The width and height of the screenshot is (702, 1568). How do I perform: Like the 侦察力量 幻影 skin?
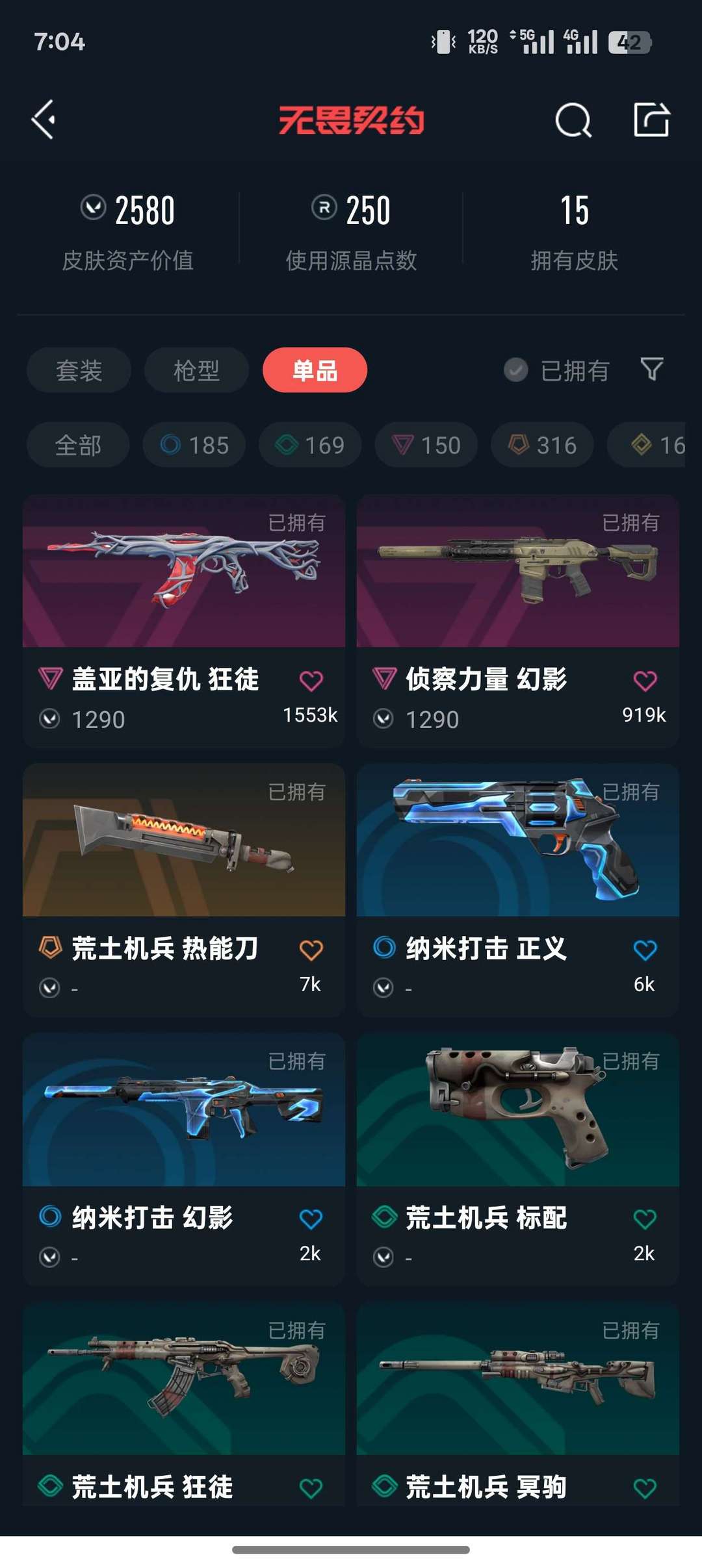click(x=645, y=681)
